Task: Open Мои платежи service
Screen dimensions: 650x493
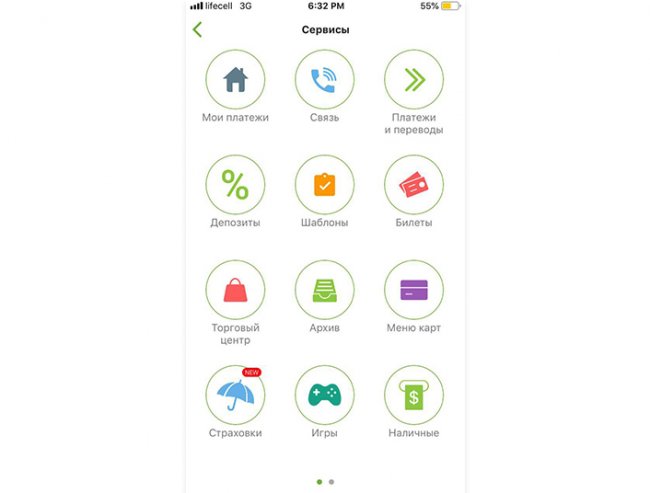Action: [235, 80]
